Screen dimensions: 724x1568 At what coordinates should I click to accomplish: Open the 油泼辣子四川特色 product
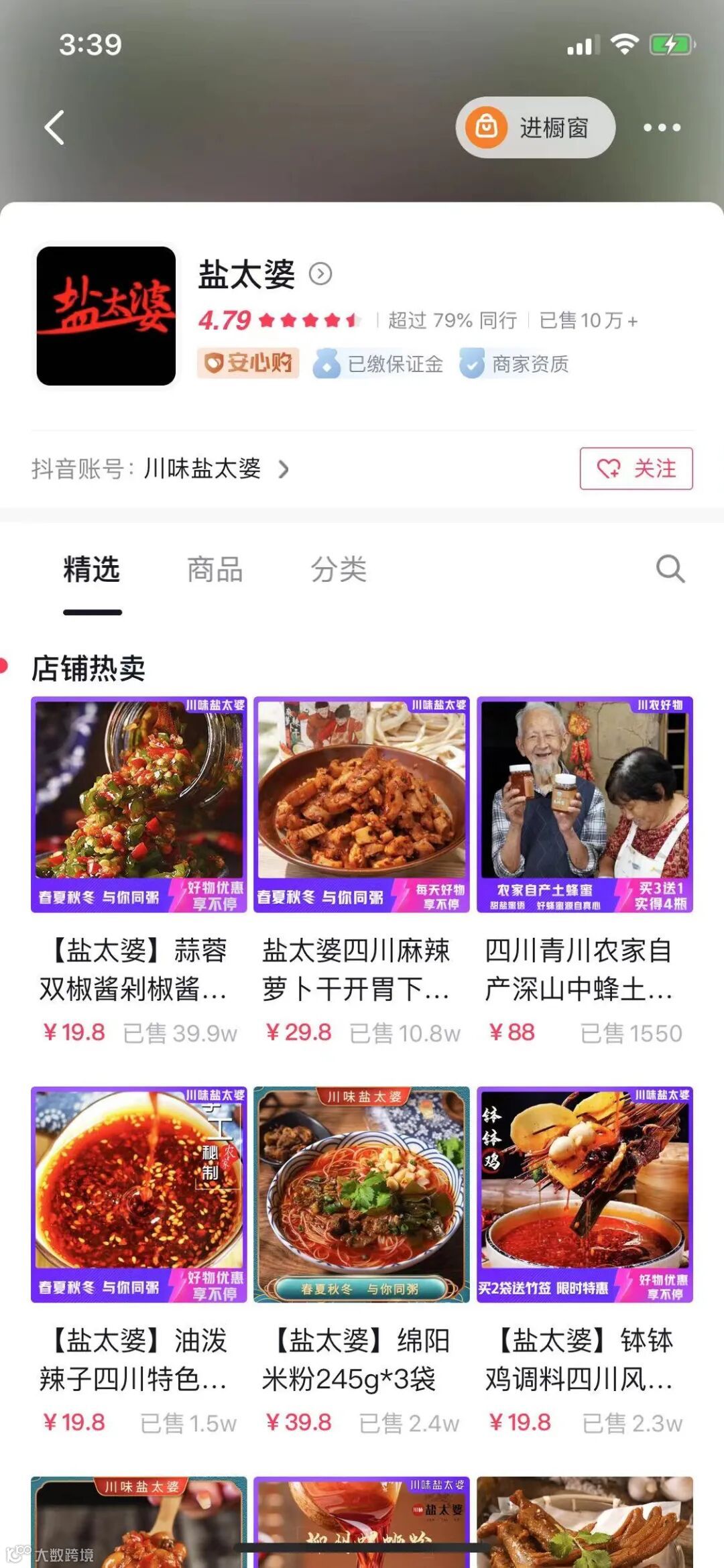pyautogui.click(x=139, y=1195)
